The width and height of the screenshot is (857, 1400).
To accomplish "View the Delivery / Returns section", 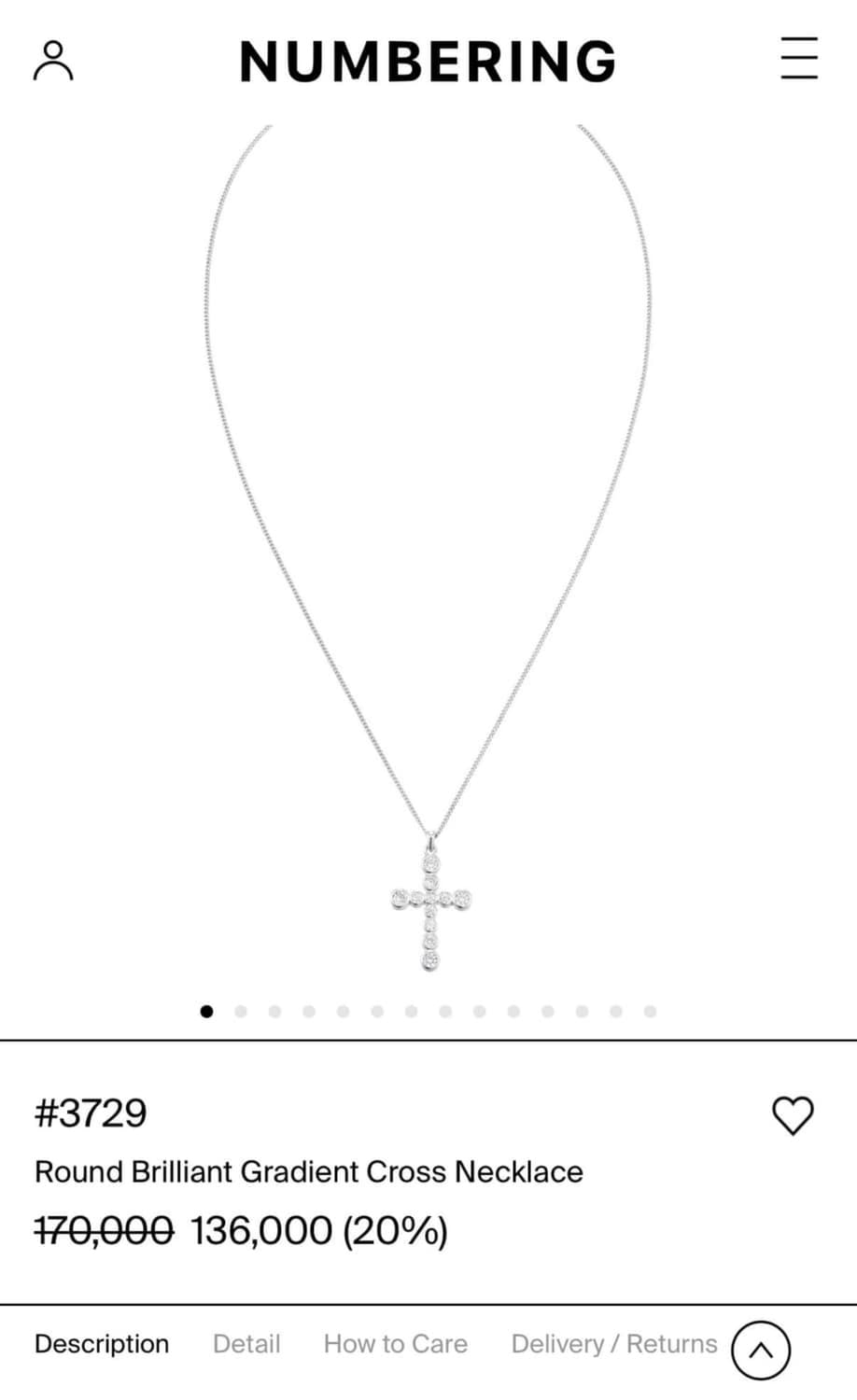I will (613, 1344).
